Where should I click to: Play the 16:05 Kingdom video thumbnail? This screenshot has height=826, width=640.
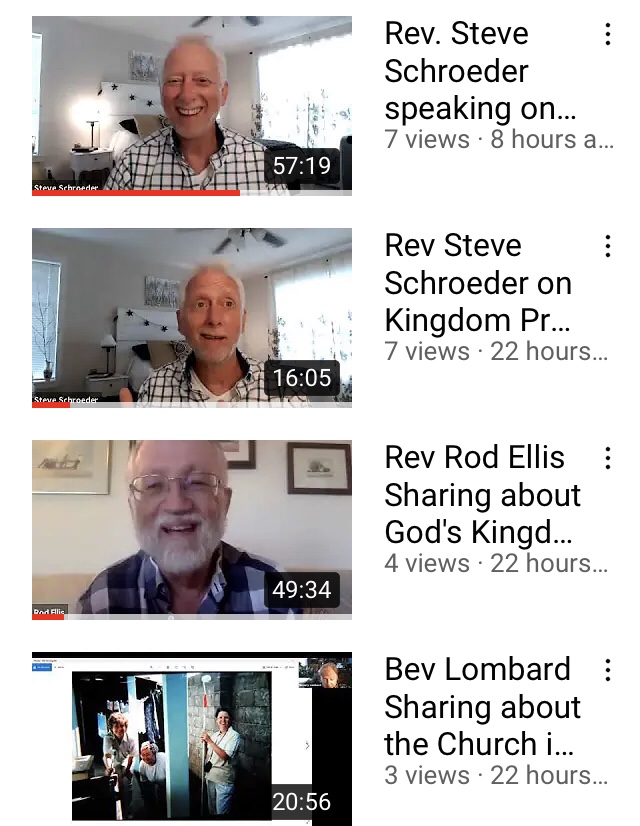[191, 316]
